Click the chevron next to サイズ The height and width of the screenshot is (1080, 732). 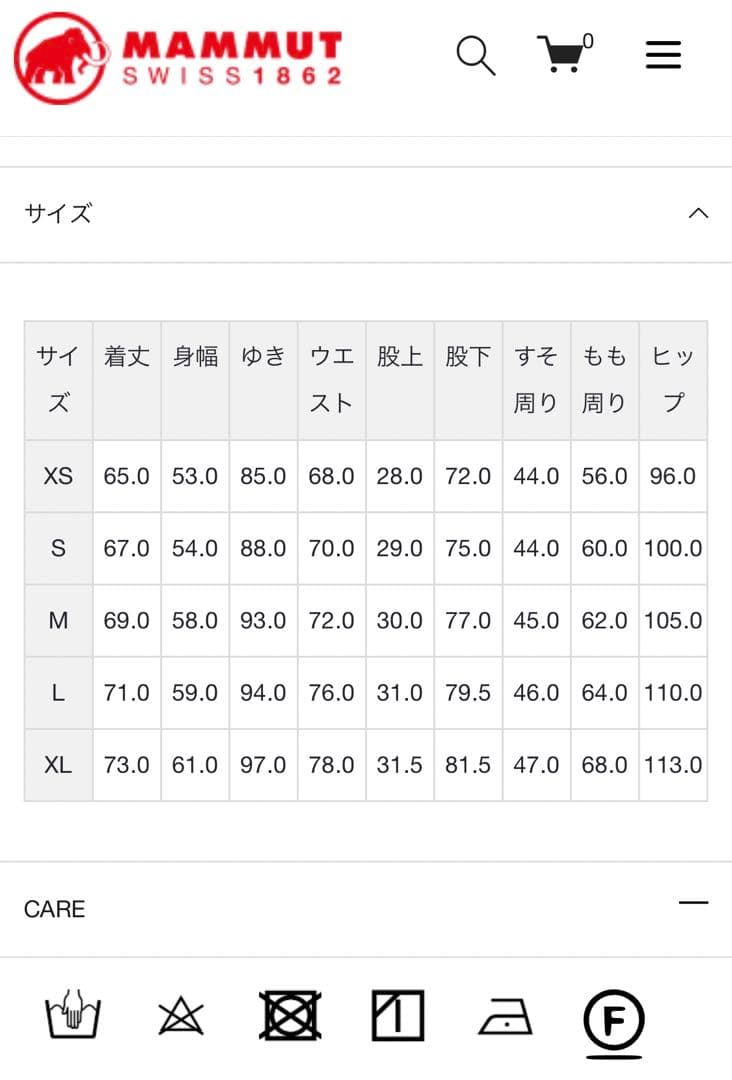click(700, 213)
